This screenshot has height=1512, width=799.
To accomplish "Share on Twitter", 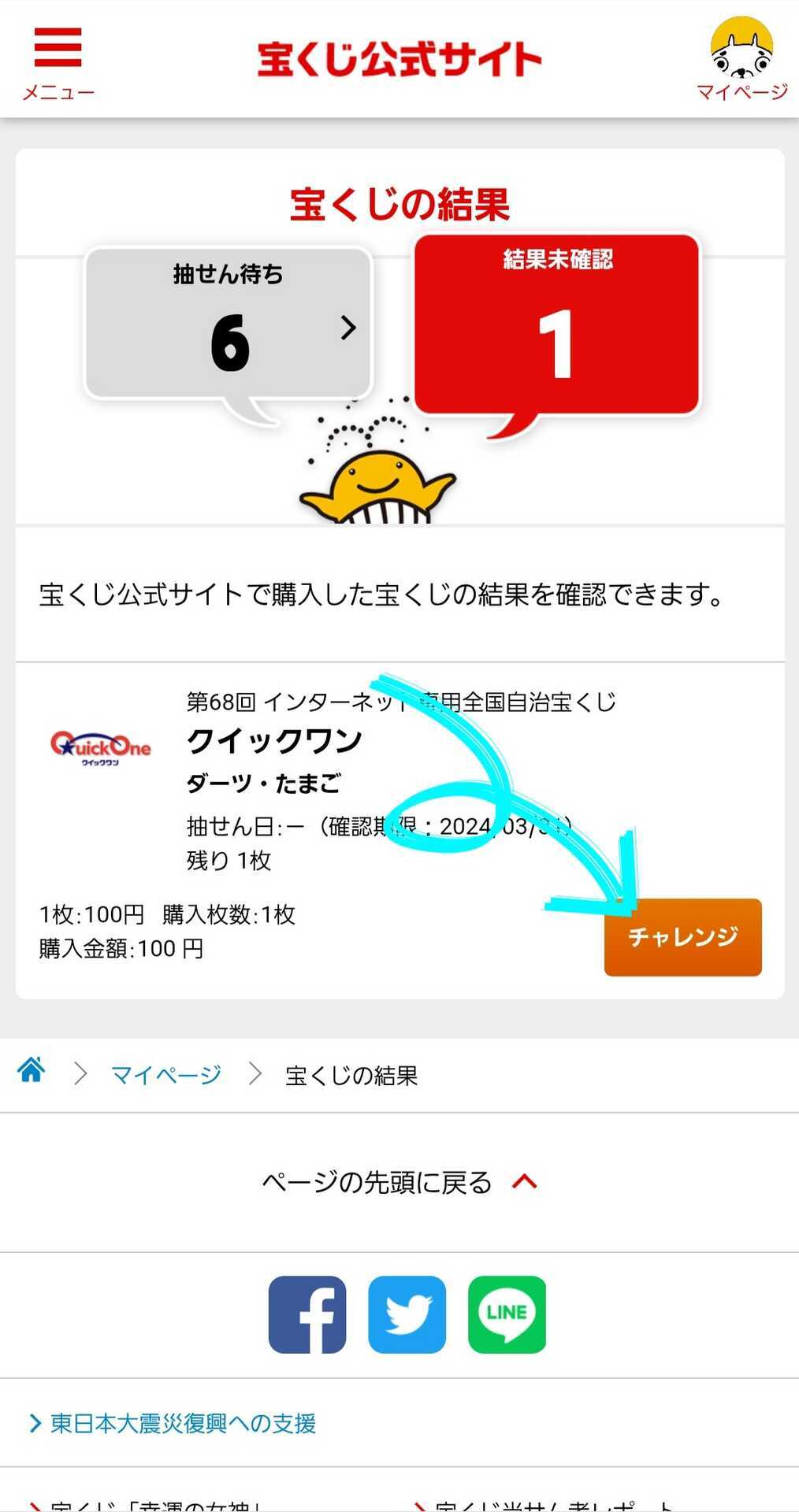I will (407, 1314).
